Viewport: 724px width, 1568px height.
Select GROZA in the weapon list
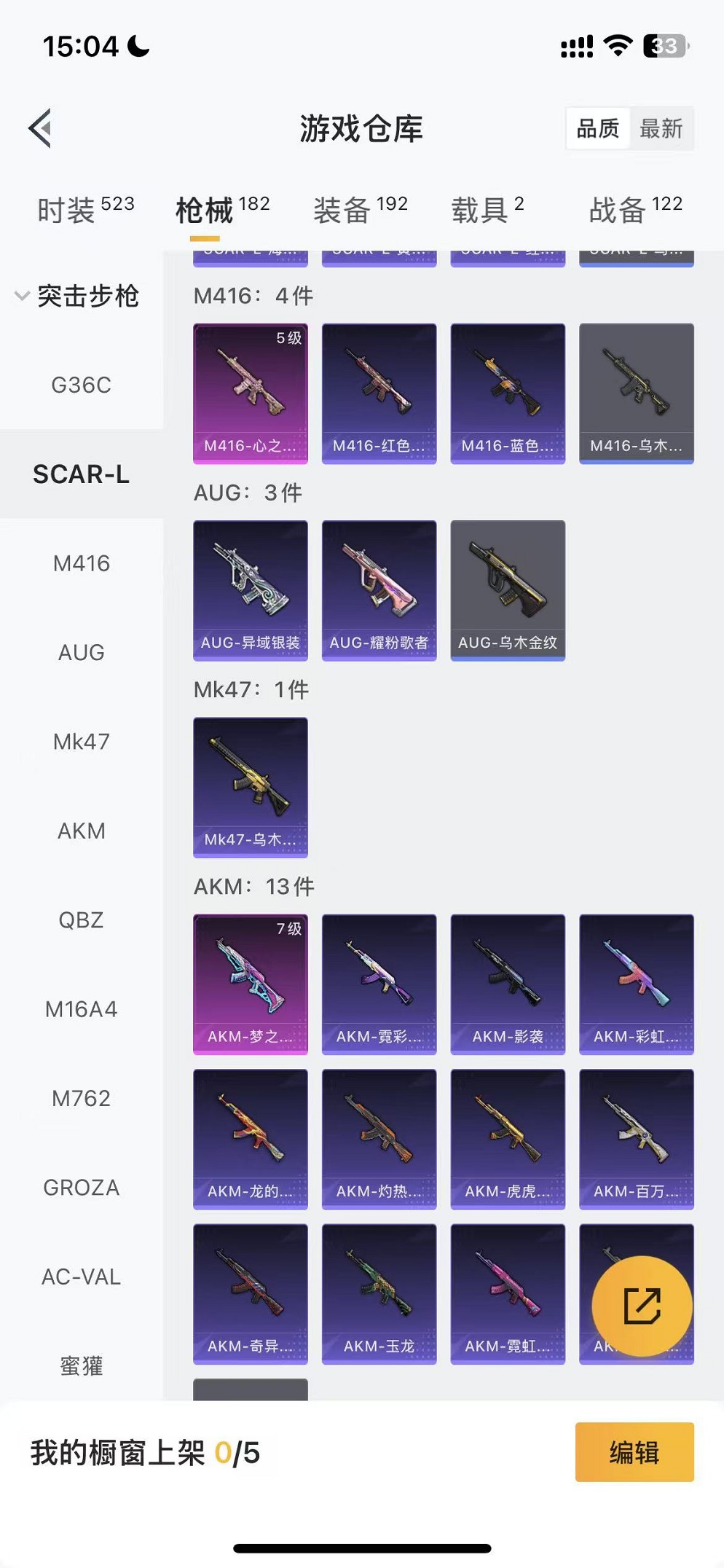81,1188
